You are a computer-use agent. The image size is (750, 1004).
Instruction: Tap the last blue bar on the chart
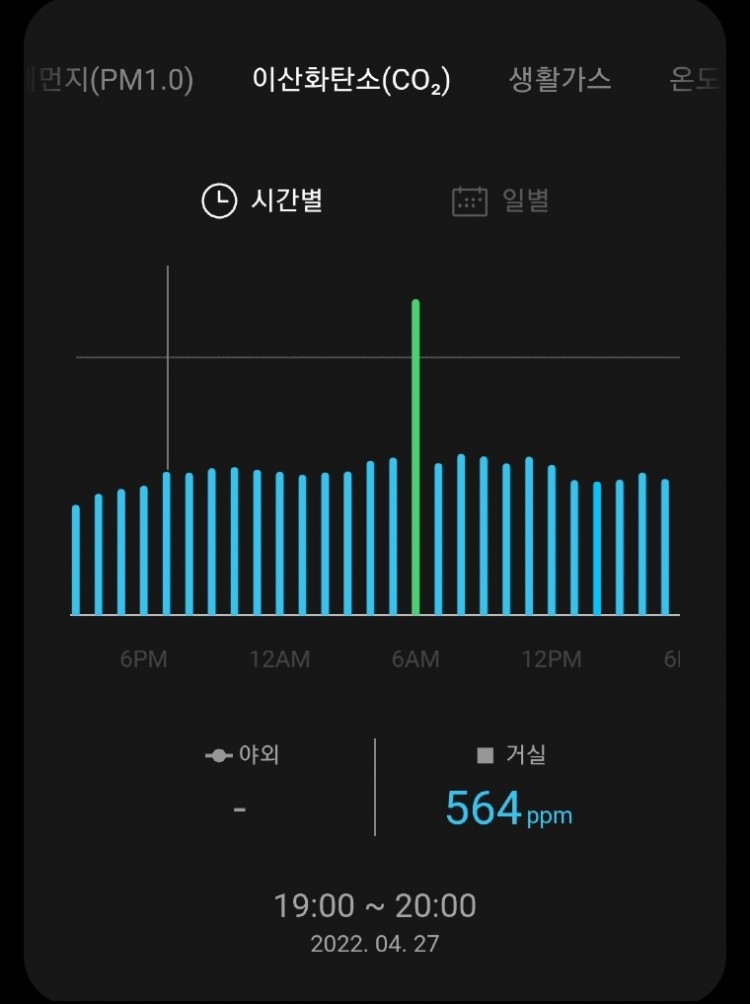click(x=665, y=545)
